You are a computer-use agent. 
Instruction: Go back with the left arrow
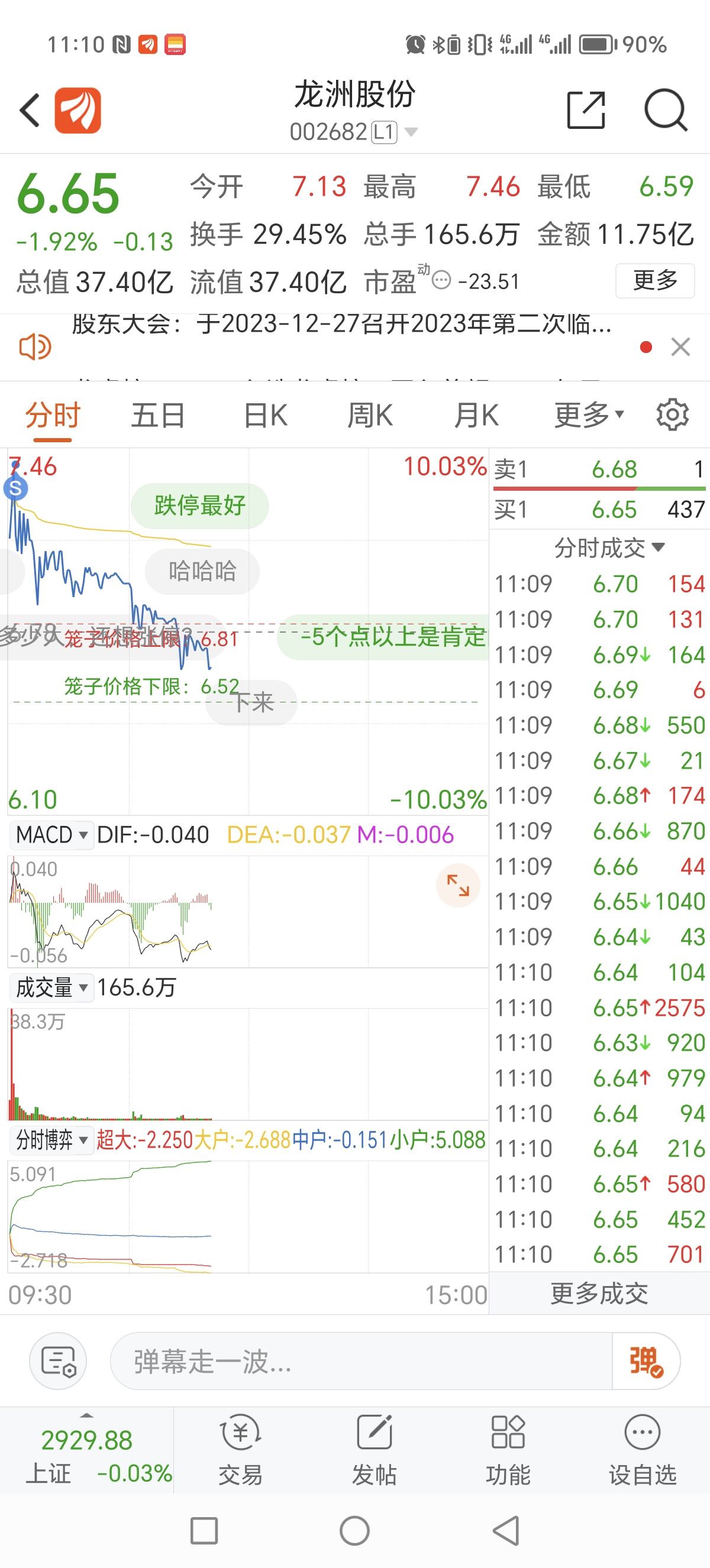tap(28, 109)
